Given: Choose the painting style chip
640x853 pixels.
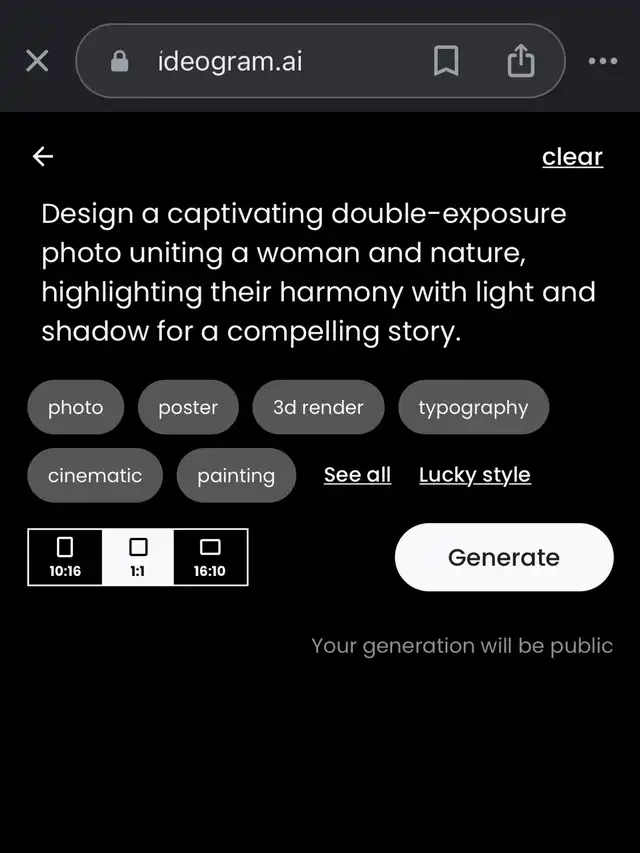Looking at the screenshot, I should tap(236, 475).
